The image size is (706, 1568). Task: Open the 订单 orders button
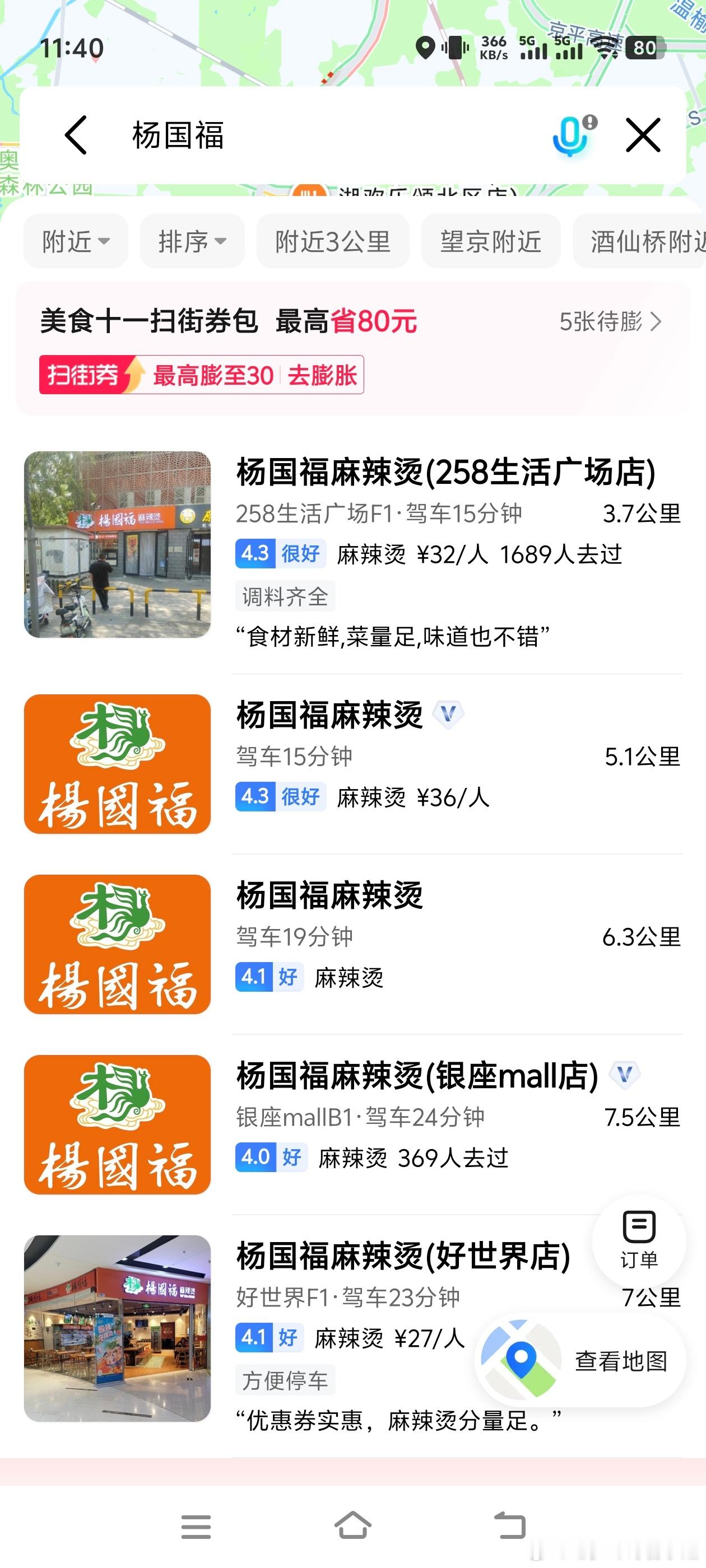click(x=639, y=1240)
